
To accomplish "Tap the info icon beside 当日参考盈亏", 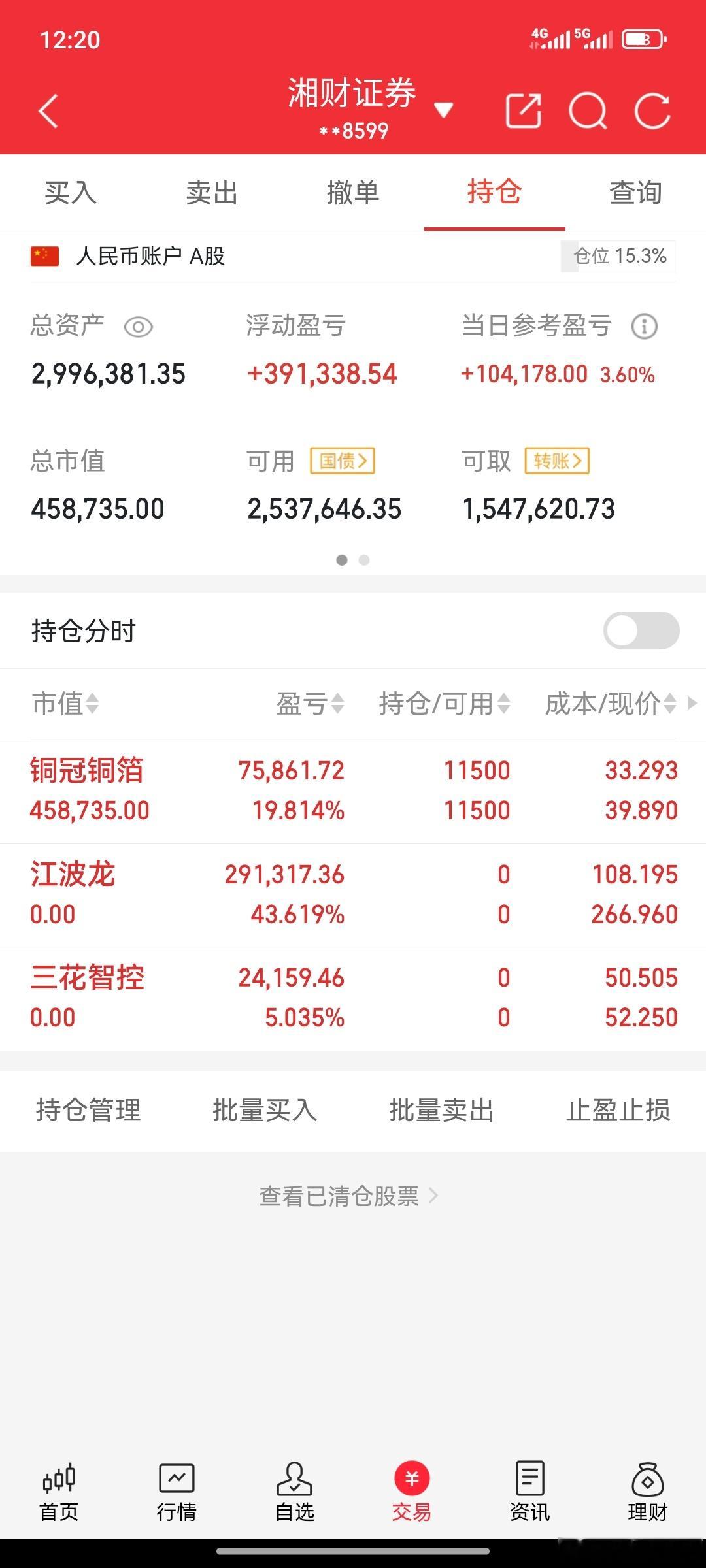I will (643, 325).
